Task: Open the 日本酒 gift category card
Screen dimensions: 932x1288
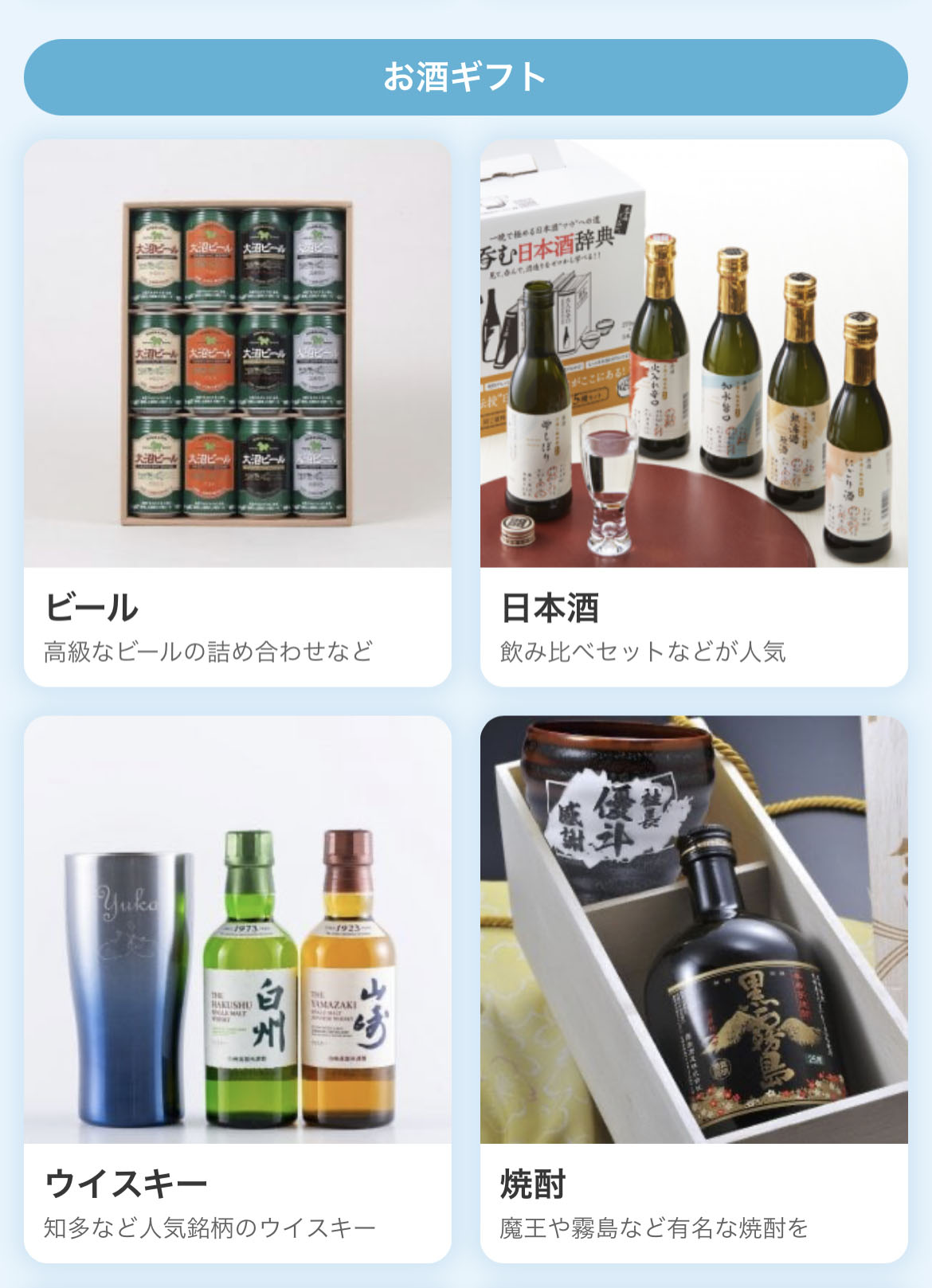Action: tap(694, 413)
